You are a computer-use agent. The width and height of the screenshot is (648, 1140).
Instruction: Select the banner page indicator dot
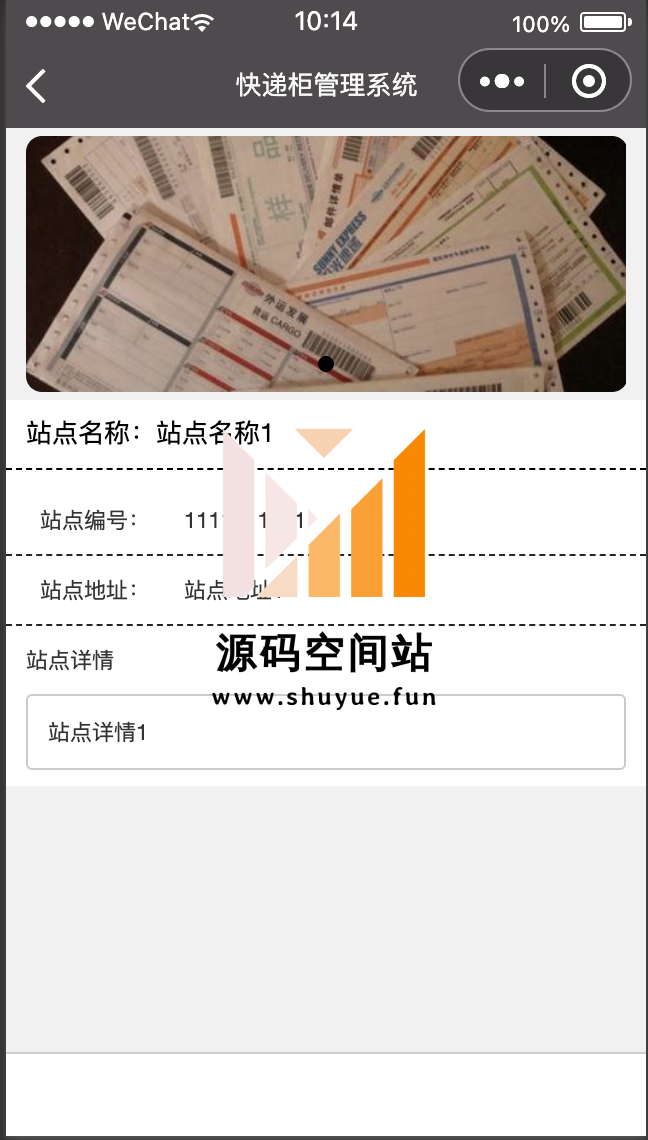(x=326, y=364)
